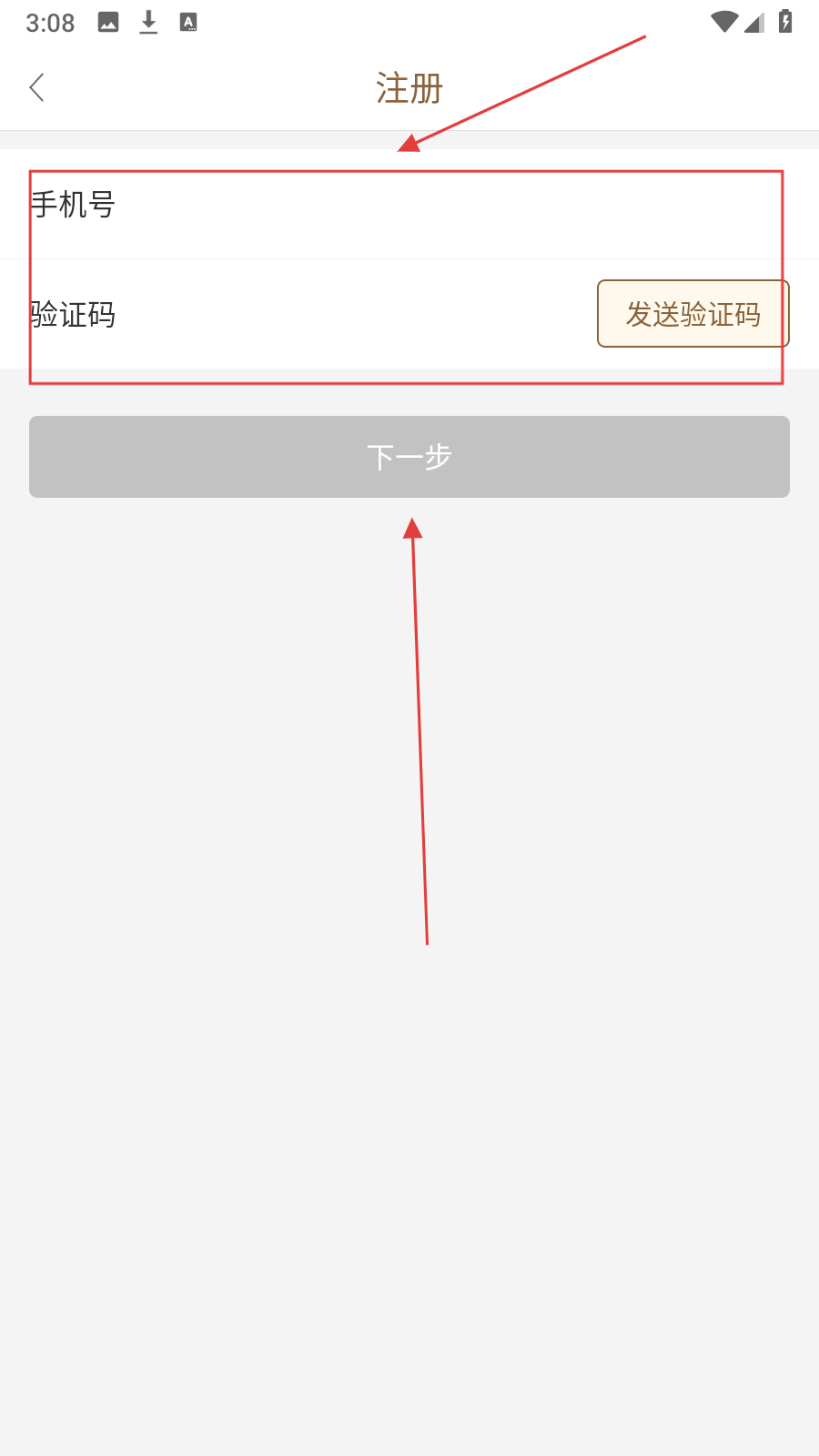
Task: Go back from the 注册 page
Action: (36, 88)
